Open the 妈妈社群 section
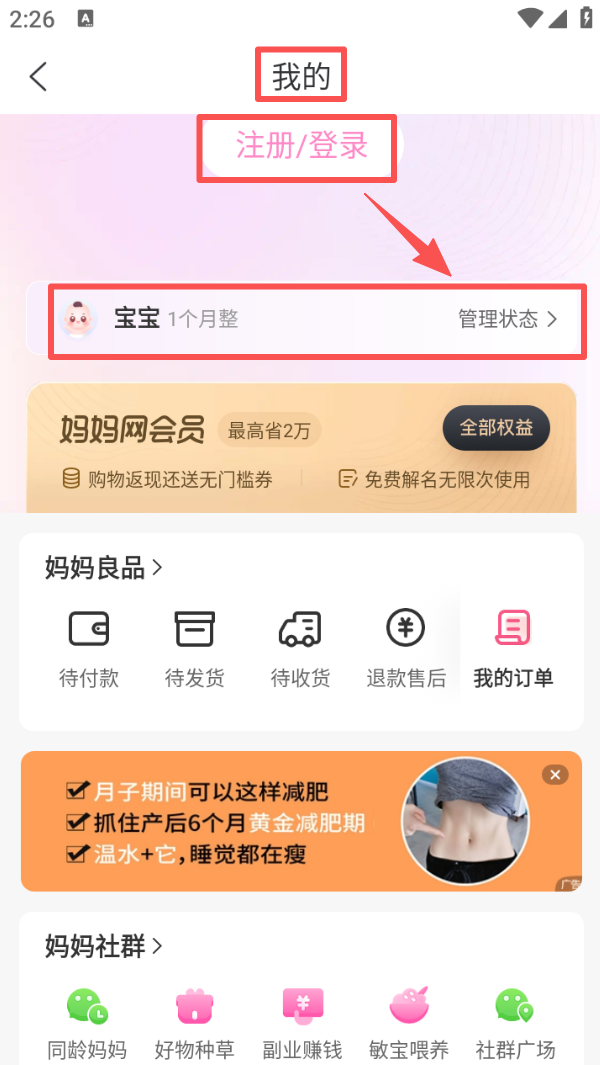 [103, 944]
